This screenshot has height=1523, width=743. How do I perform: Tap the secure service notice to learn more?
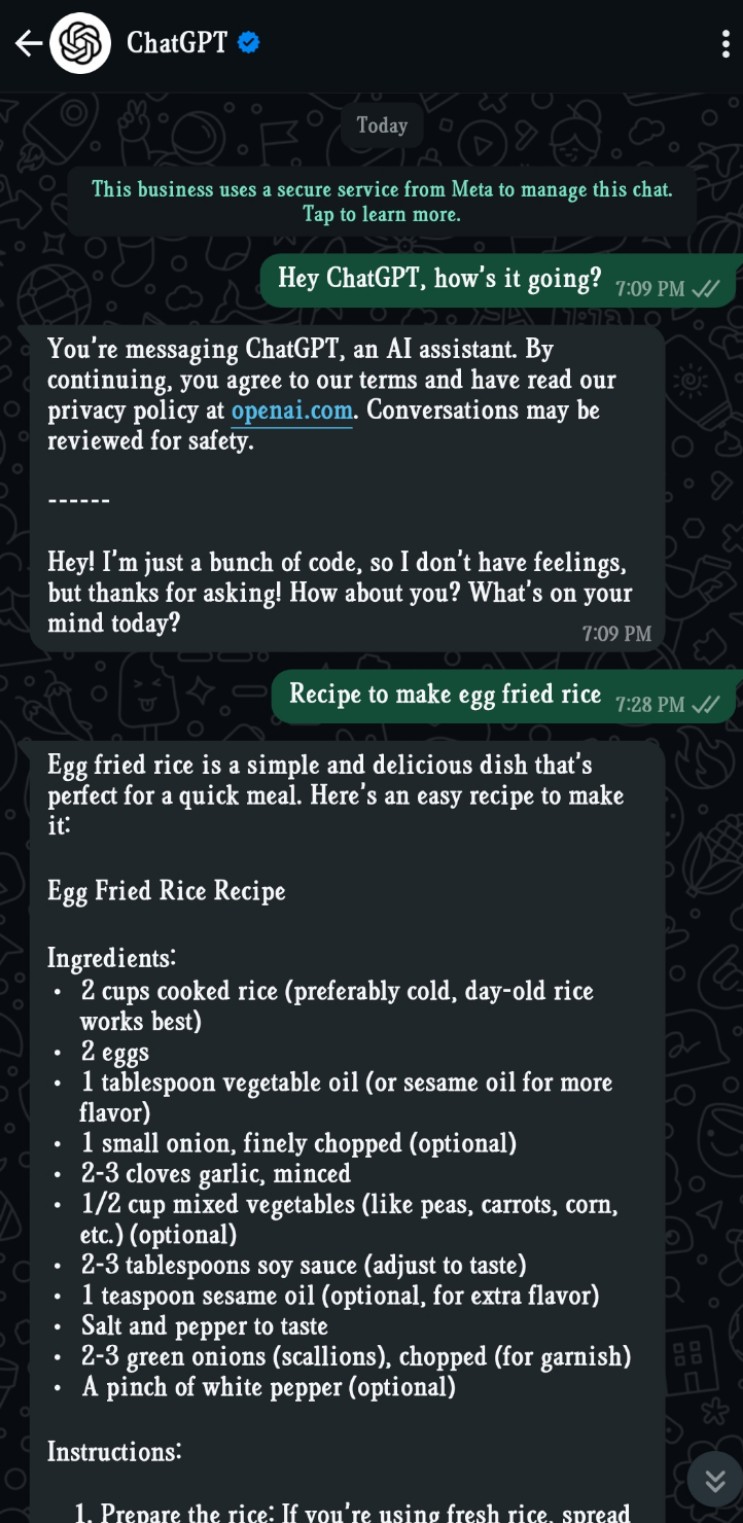pyautogui.click(x=381, y=201)
